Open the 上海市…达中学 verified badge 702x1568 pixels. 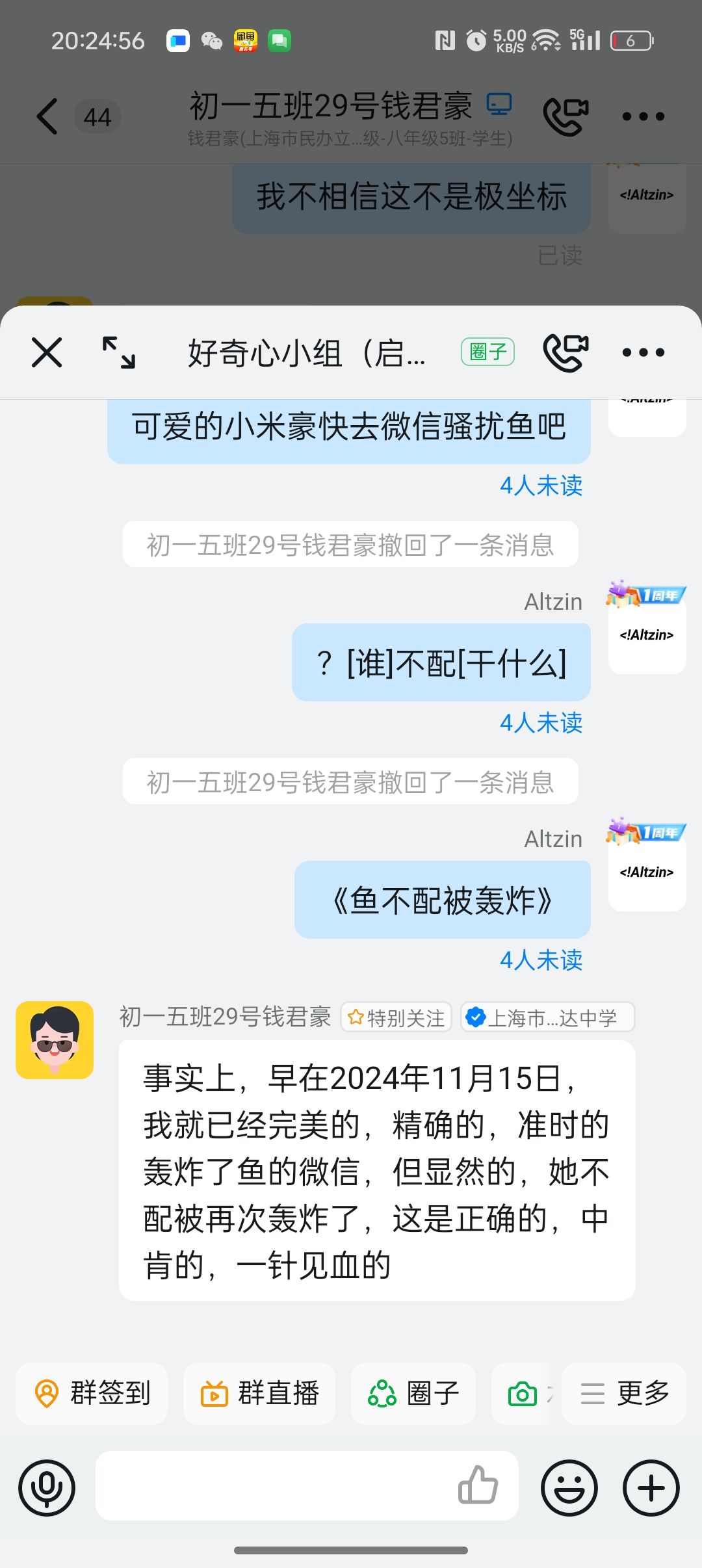point(547,1017)
